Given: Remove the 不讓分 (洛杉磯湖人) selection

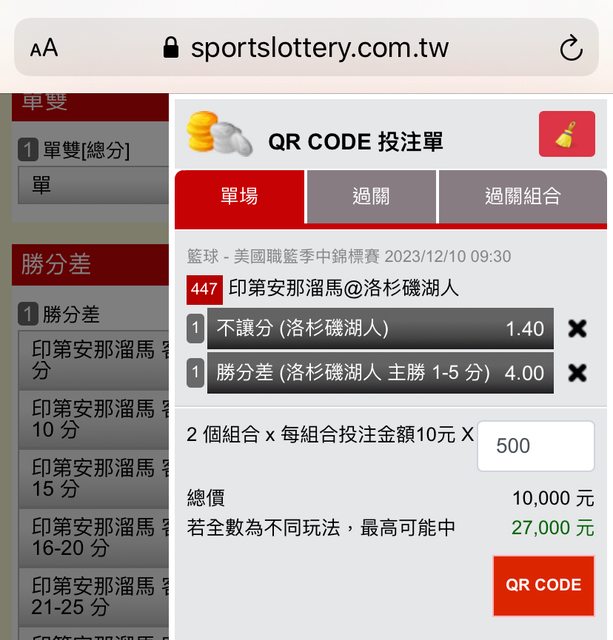Looking at the screenshot, I should [577, 329].
